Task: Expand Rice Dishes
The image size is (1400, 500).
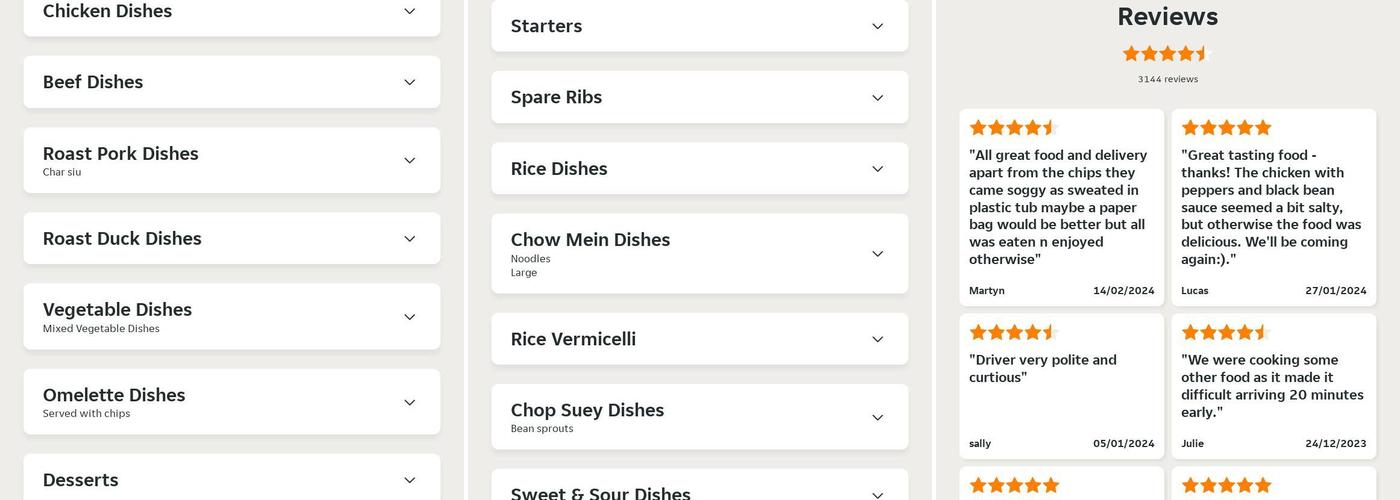Action: [699, 168]
